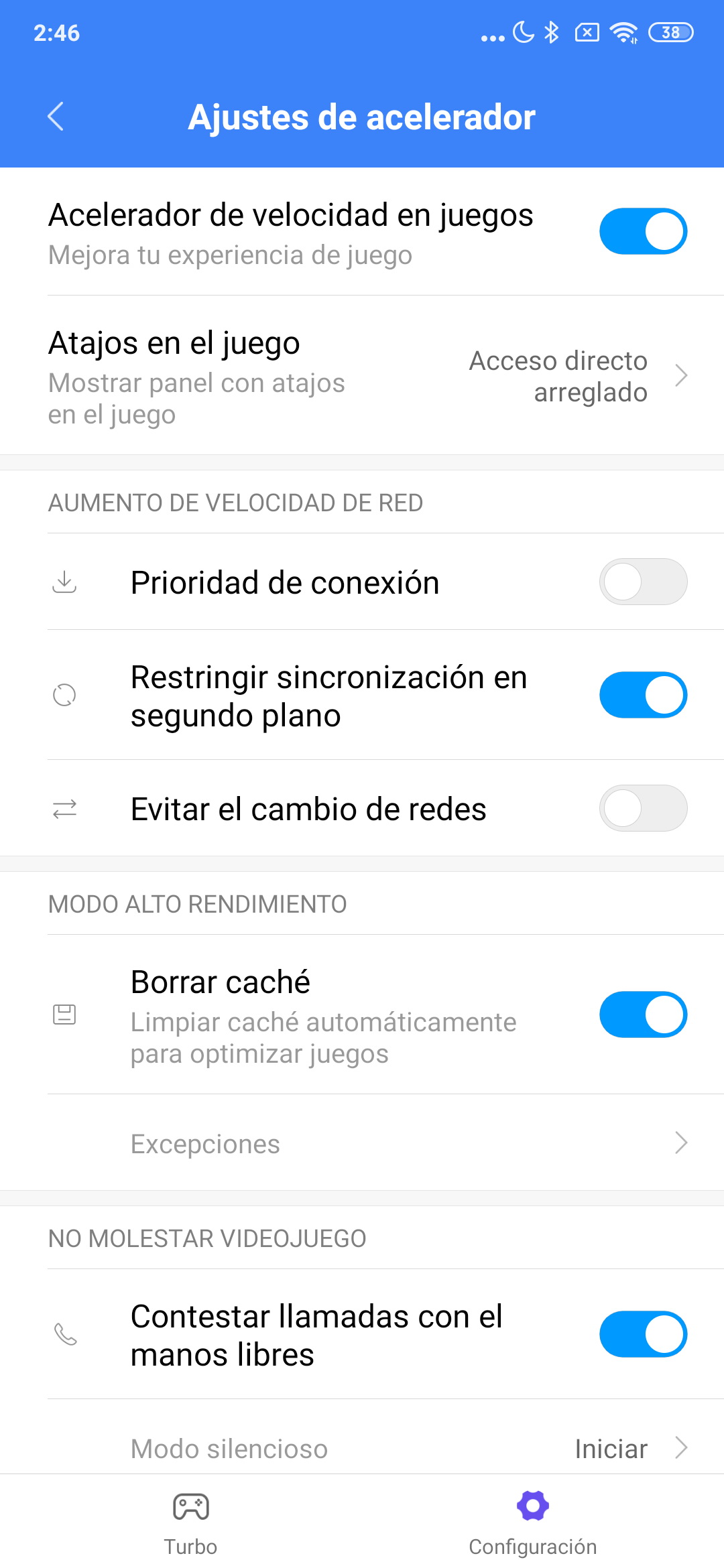Viewport: 724px width, 1568px height.
Task: Open Atajos en el juego settings
Action: coord(362,376)
